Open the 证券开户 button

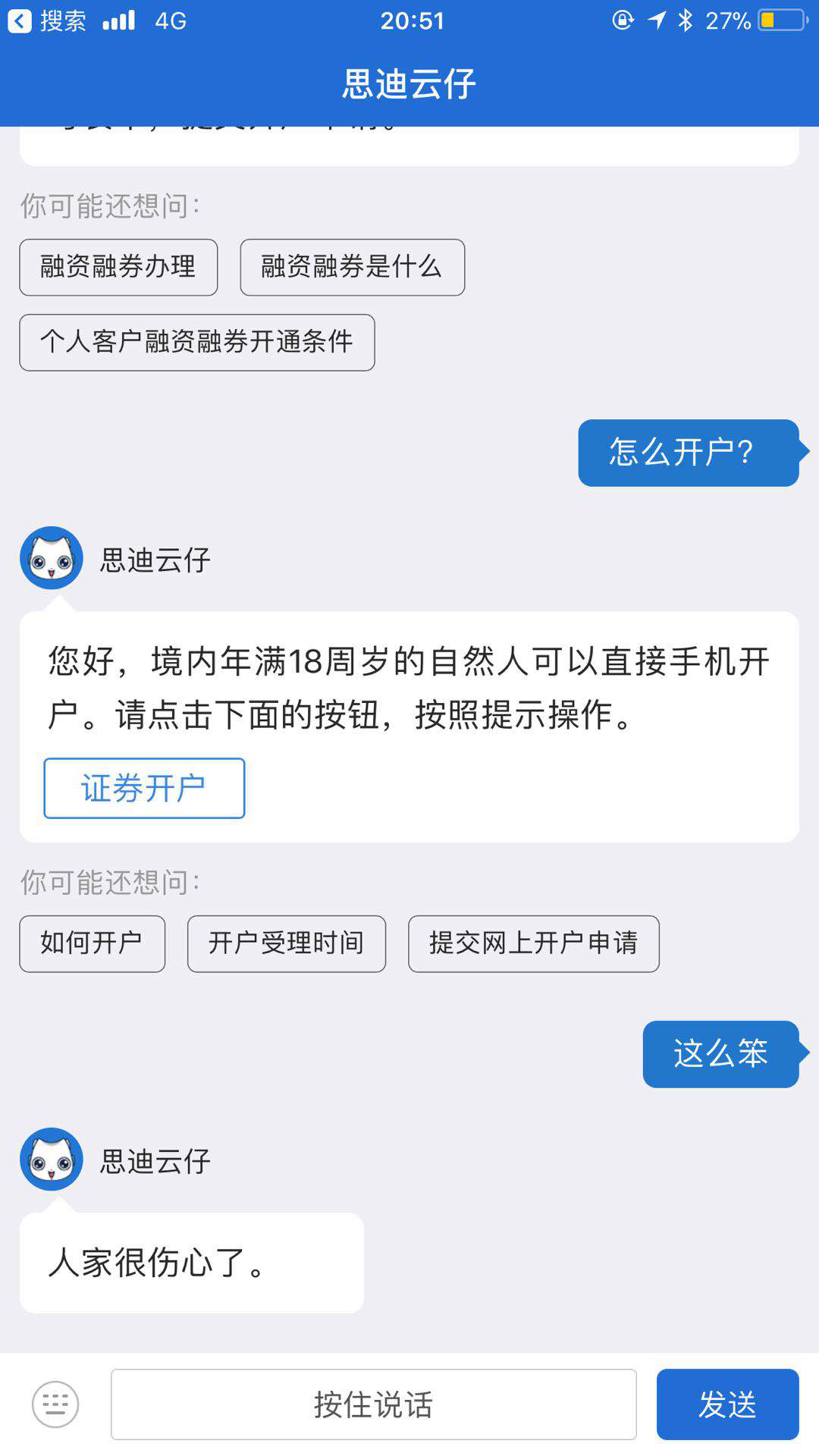coord(144,788)
